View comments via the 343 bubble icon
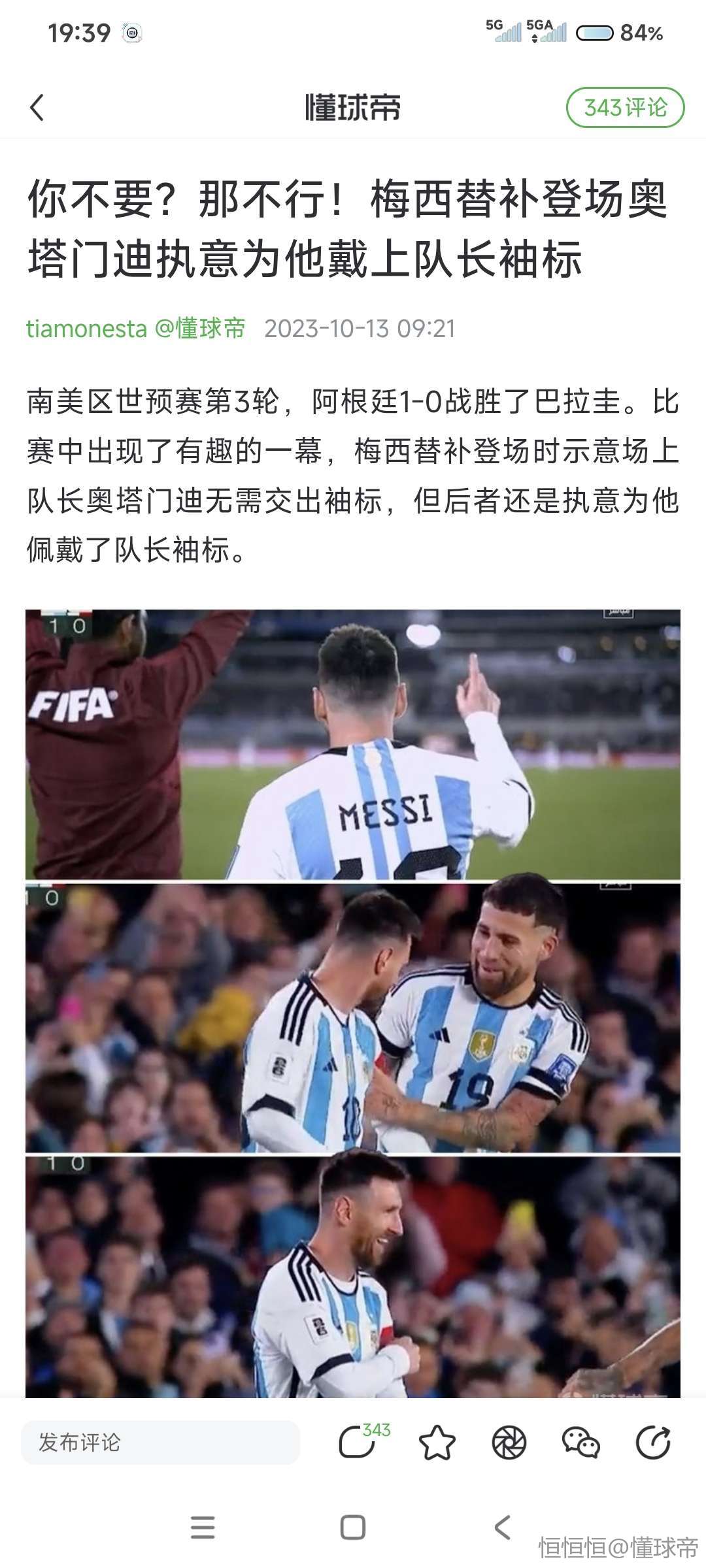The height and width of the screenshot is (1568, 706). click(358, 1442)
